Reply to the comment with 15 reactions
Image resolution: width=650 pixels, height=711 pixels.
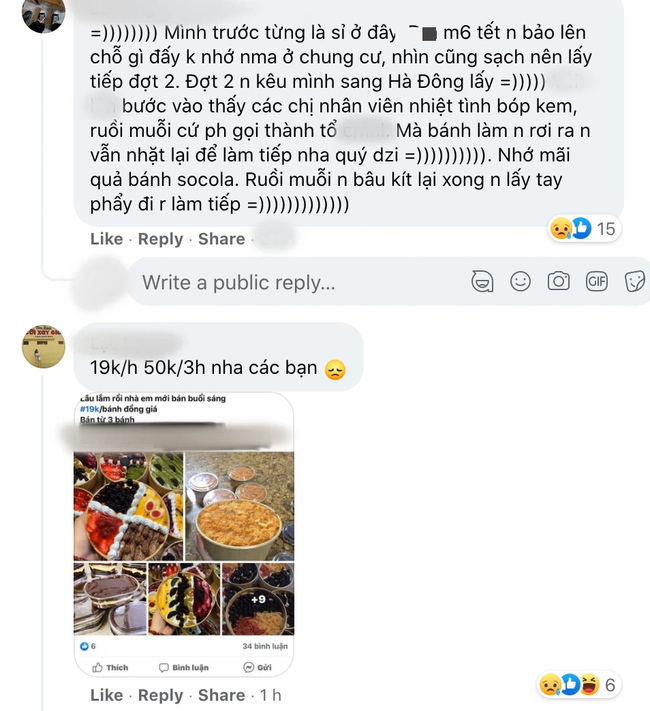pos(160,239)
